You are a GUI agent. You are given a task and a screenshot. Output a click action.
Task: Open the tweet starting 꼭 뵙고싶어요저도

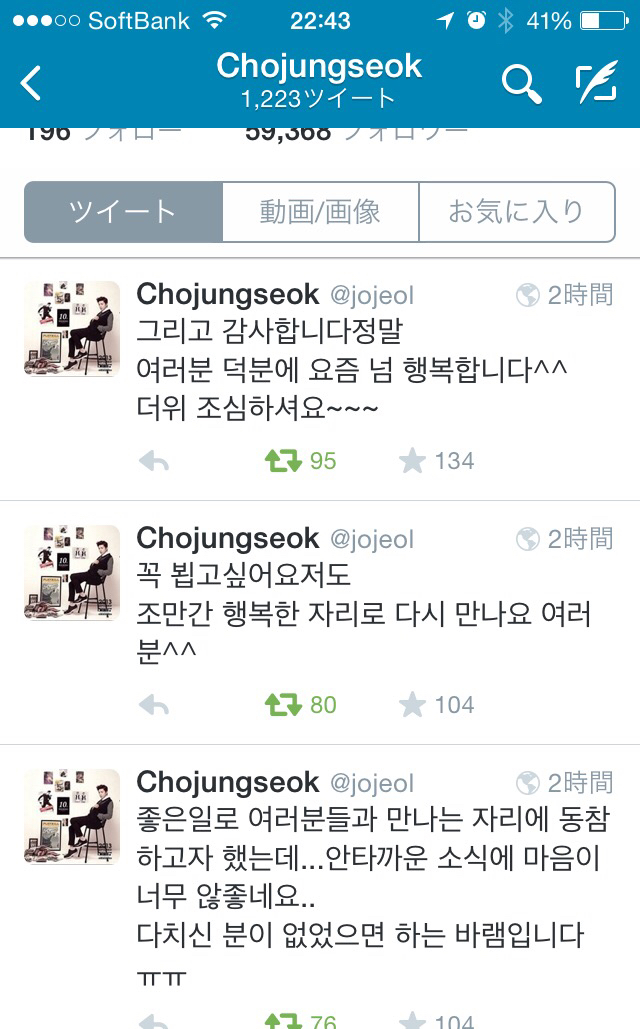(360, 612)
